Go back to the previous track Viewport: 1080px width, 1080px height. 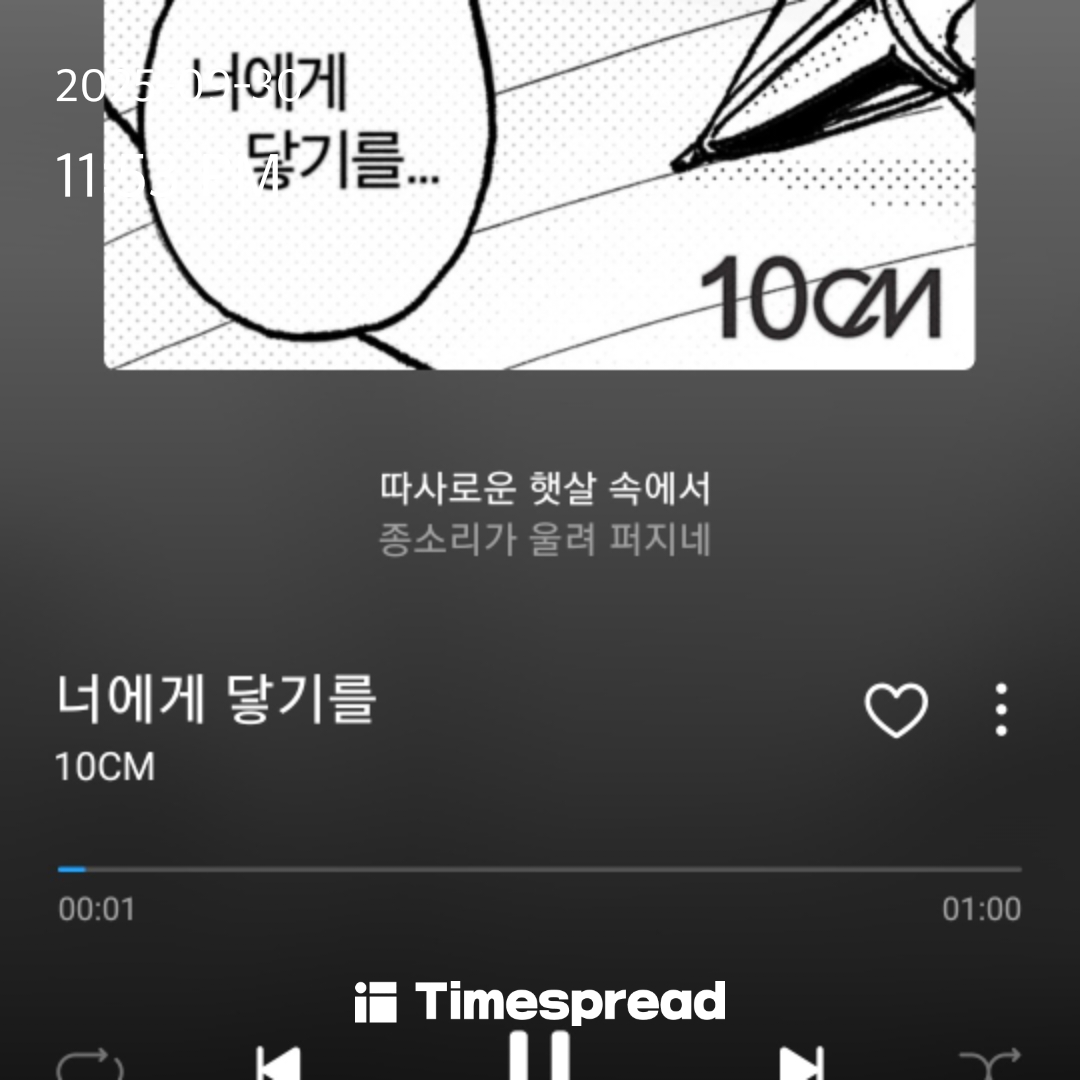pos(278,1064)
